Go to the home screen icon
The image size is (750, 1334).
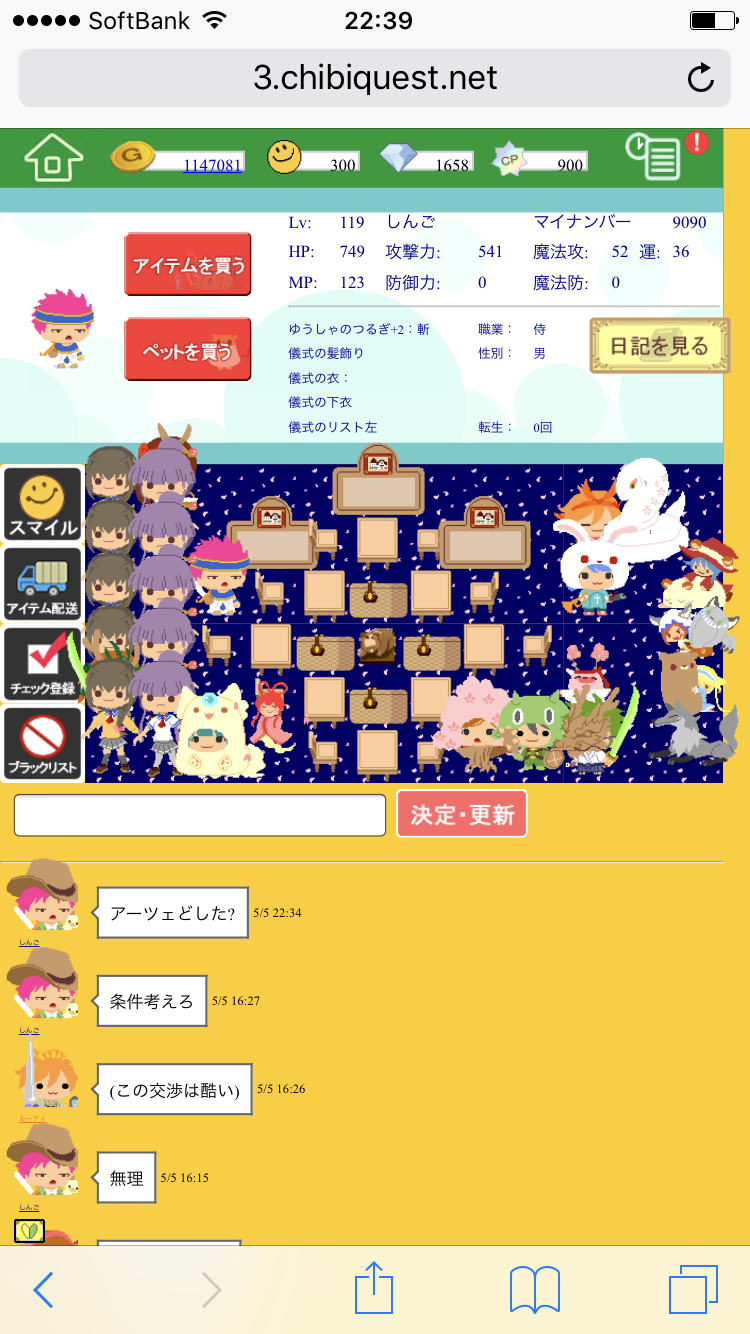(53, 158)
